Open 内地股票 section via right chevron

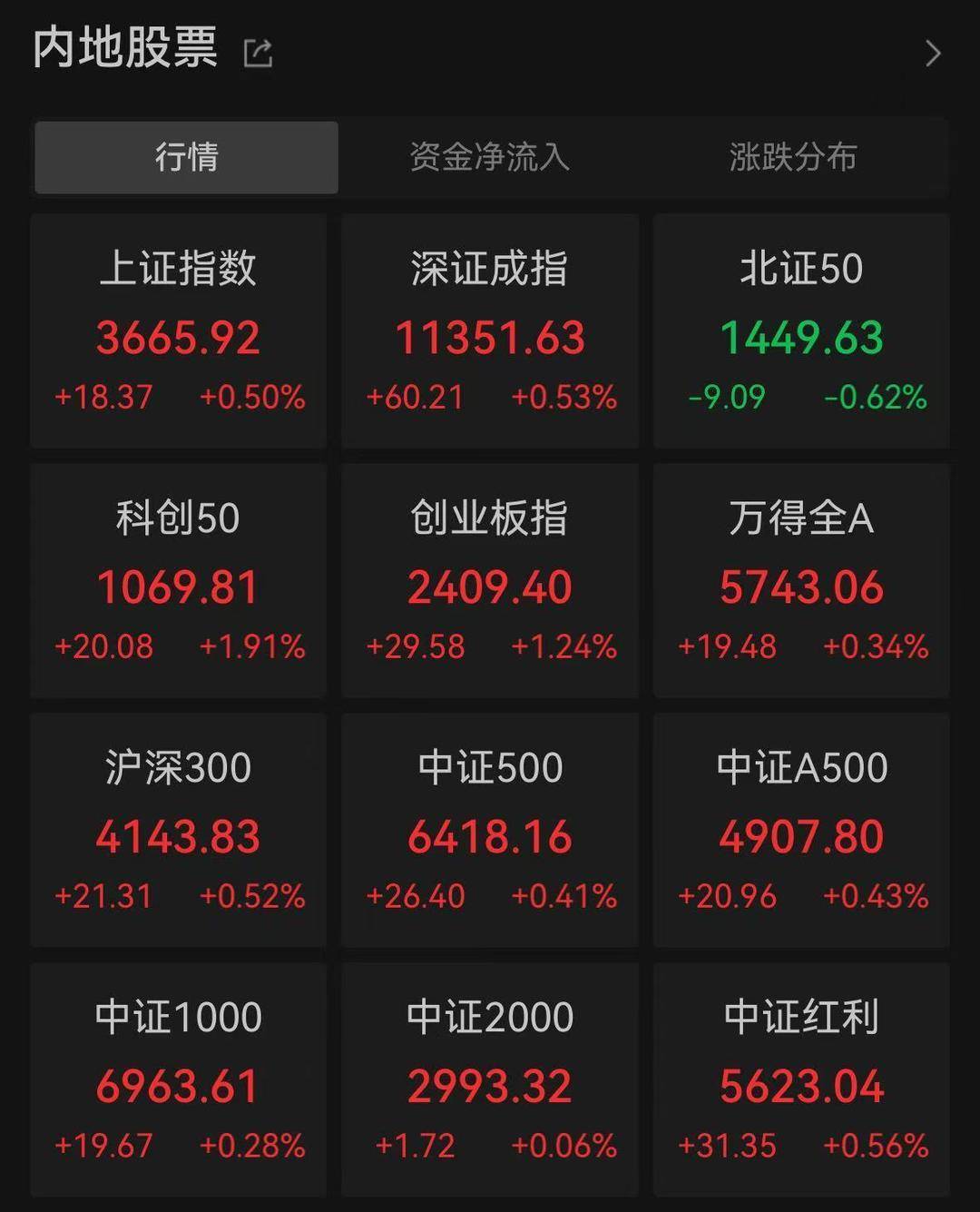click(933, 54)
